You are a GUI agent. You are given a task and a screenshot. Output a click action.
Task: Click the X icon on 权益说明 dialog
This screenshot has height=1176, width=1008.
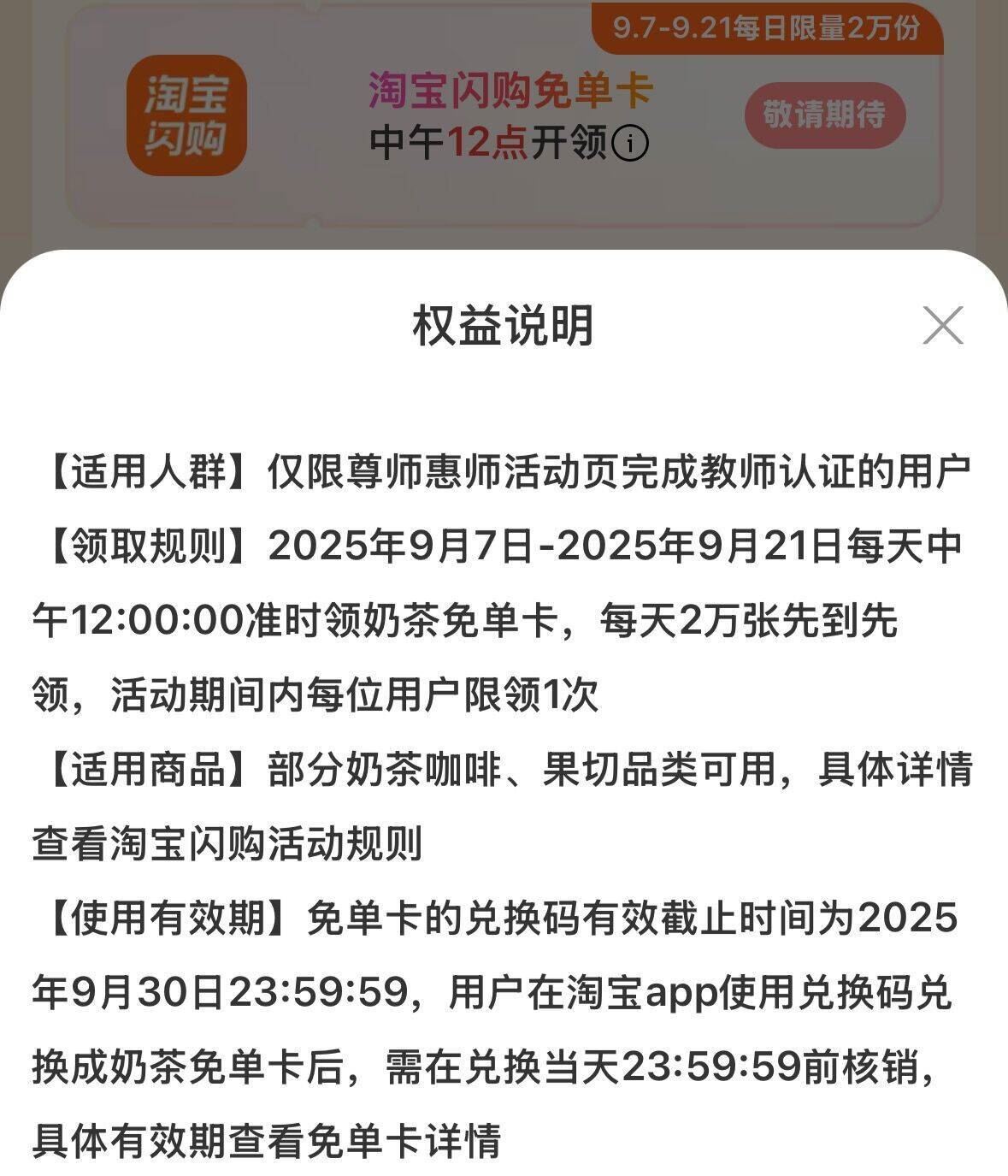coord(943,325)
